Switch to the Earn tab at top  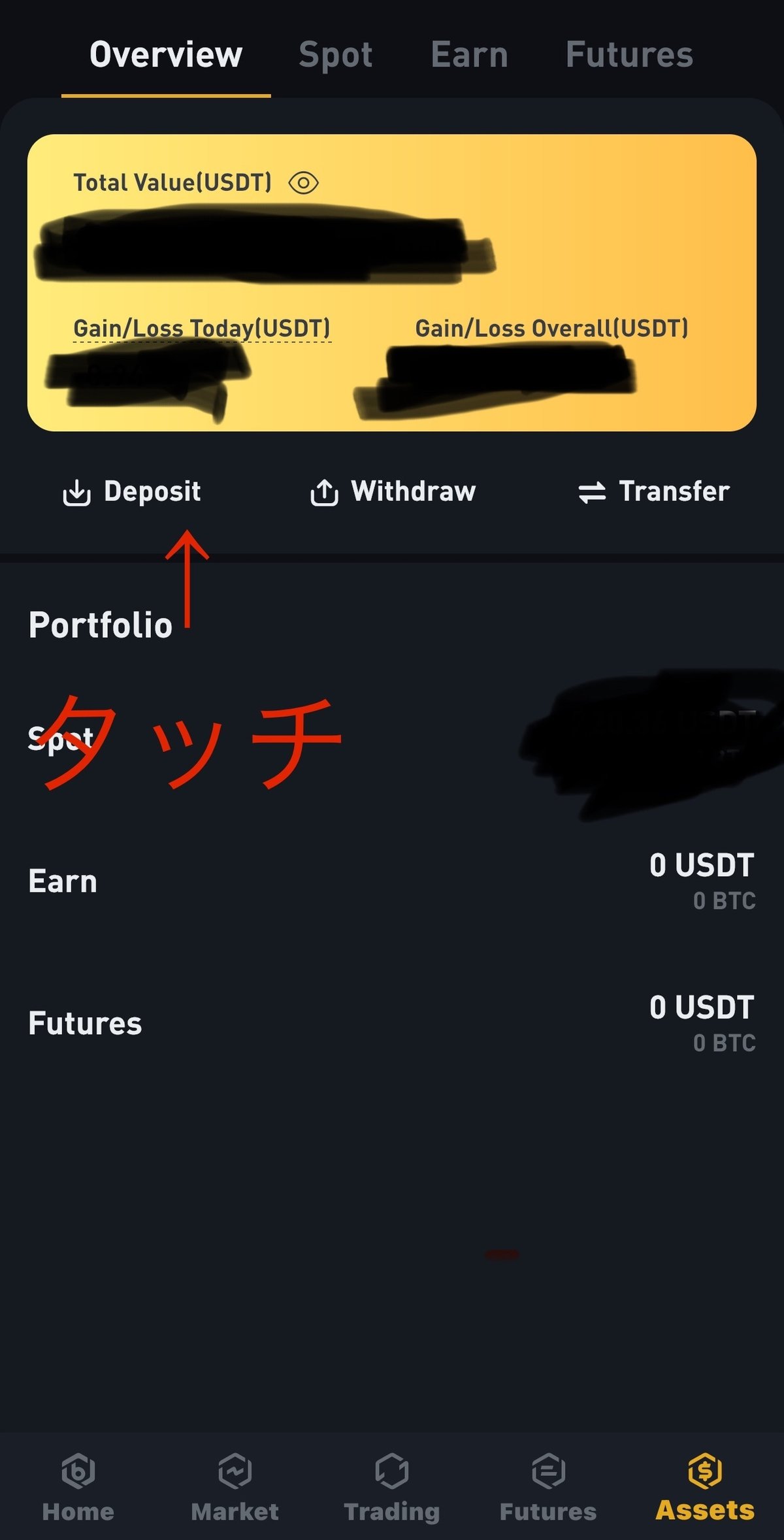click(x=469, y=55)
